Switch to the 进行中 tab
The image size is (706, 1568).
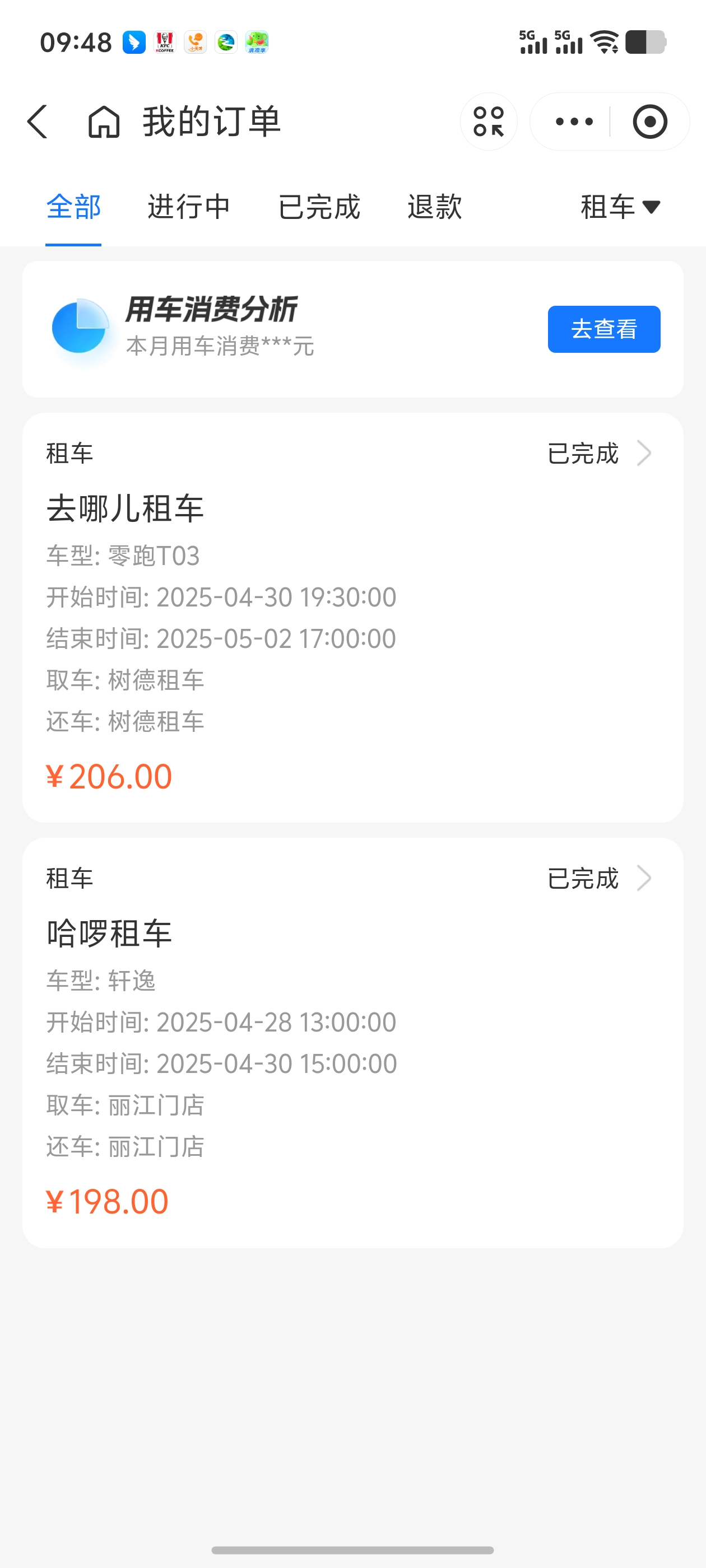[189, 207]
